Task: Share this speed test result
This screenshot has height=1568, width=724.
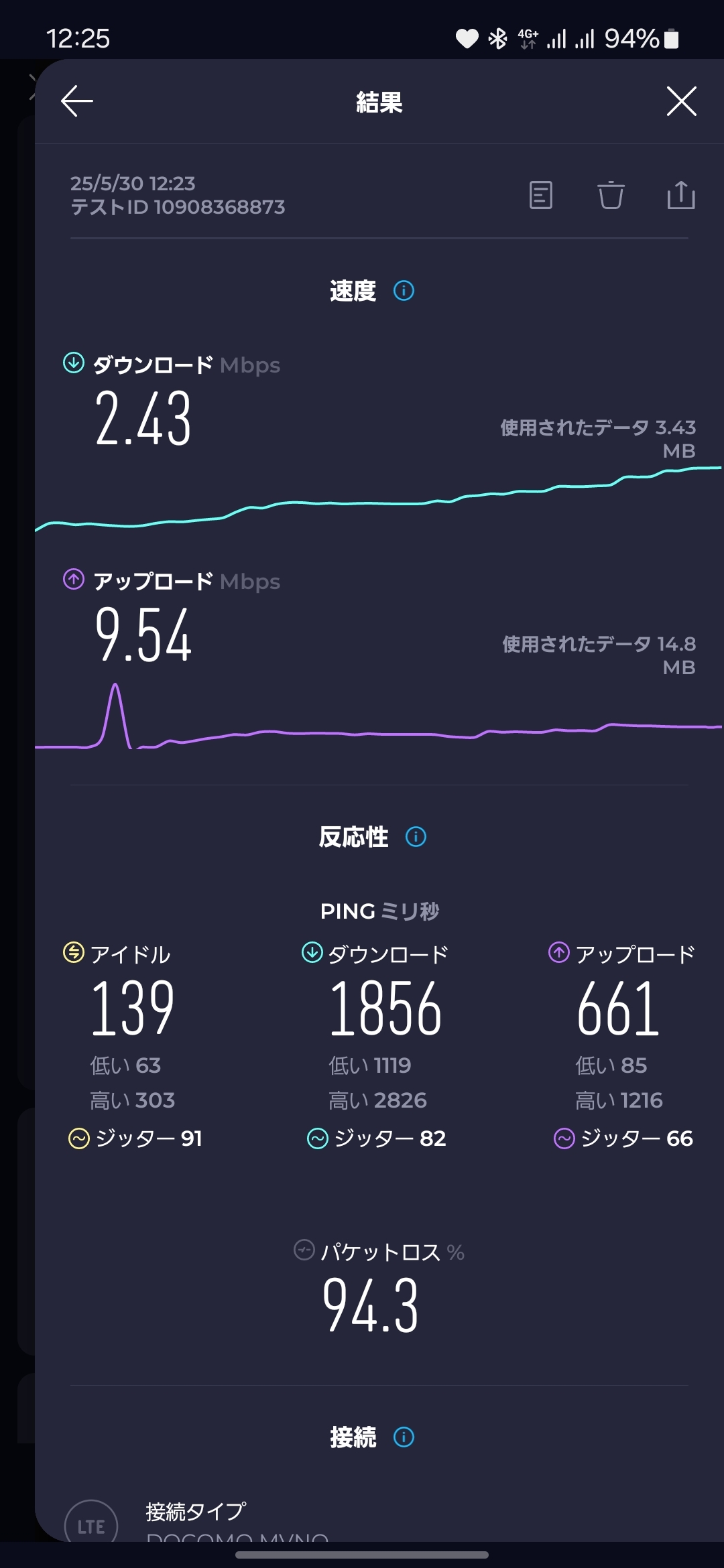Action: point(680,195)
